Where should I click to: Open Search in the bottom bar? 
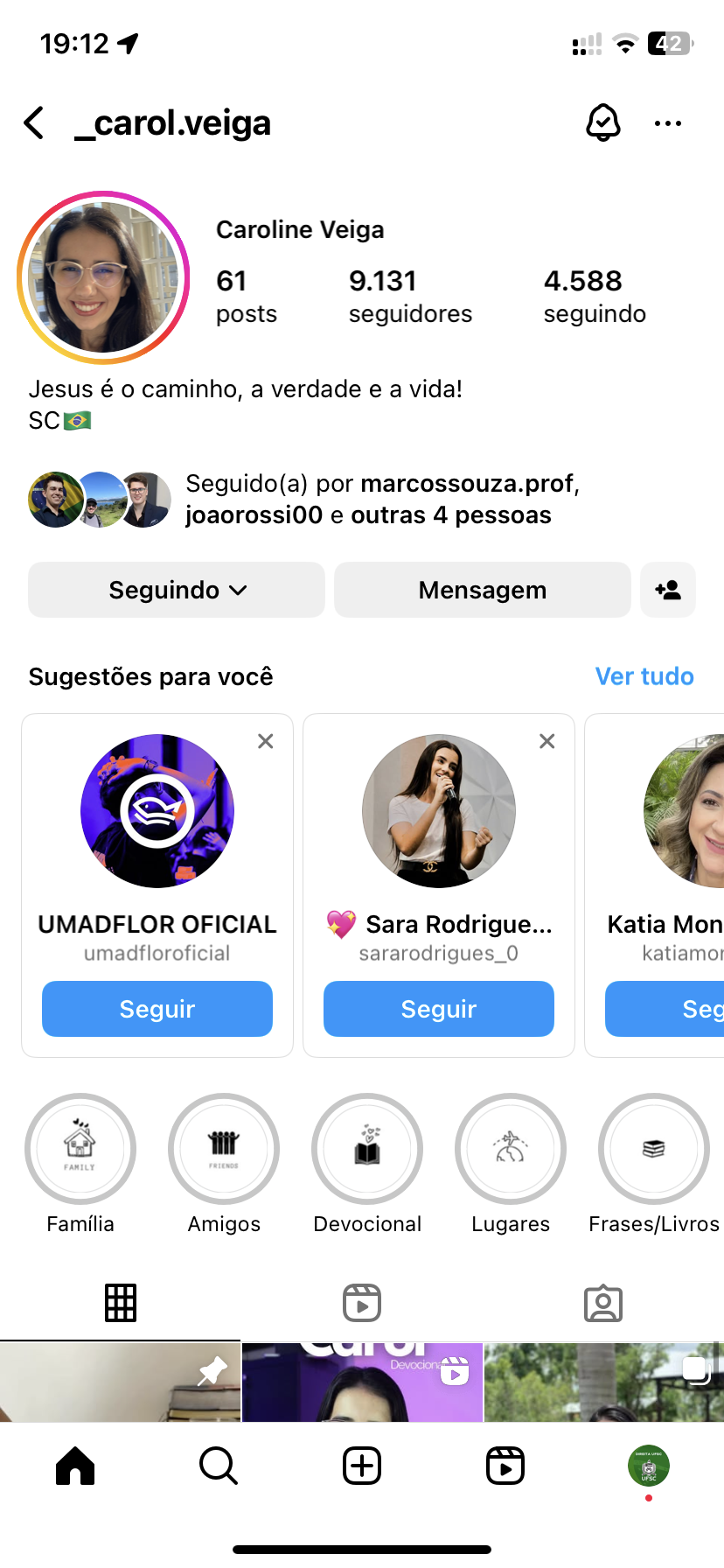coord(219,1466)
